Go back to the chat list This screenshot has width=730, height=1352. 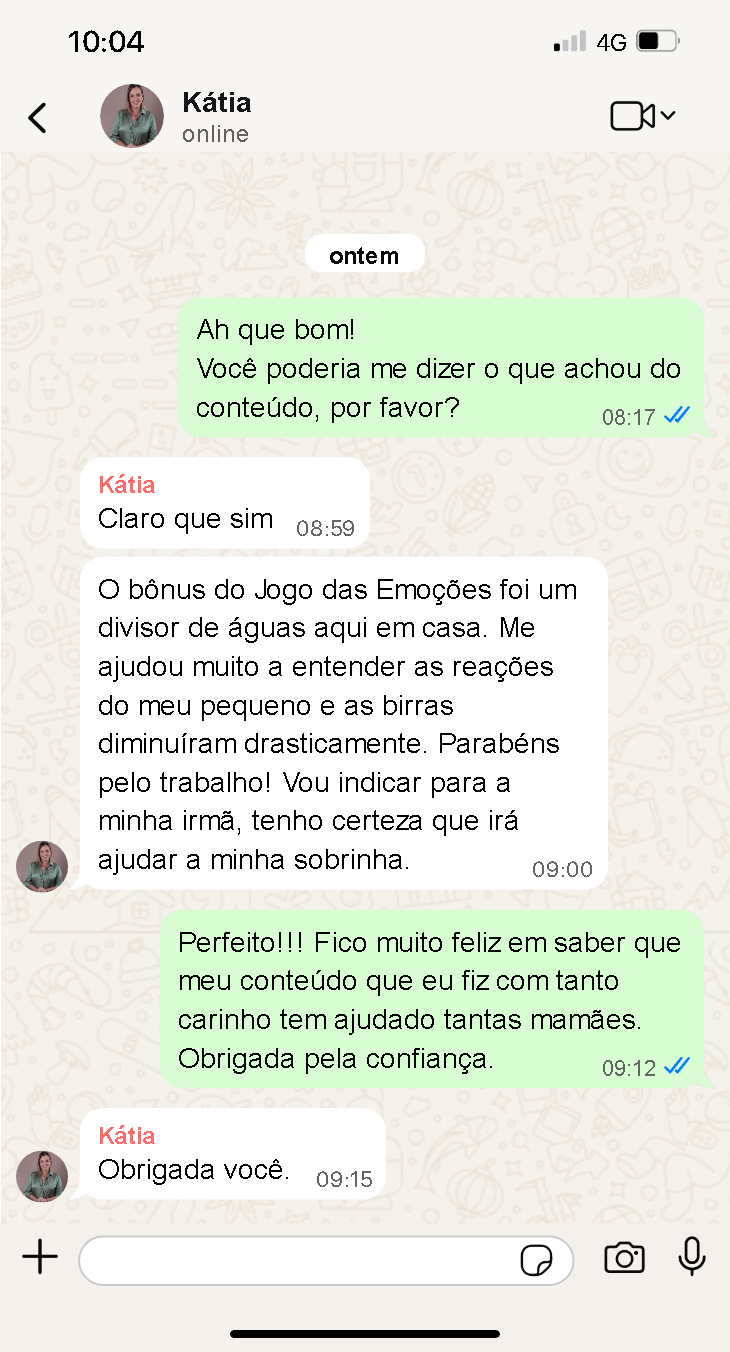point(37,118)
